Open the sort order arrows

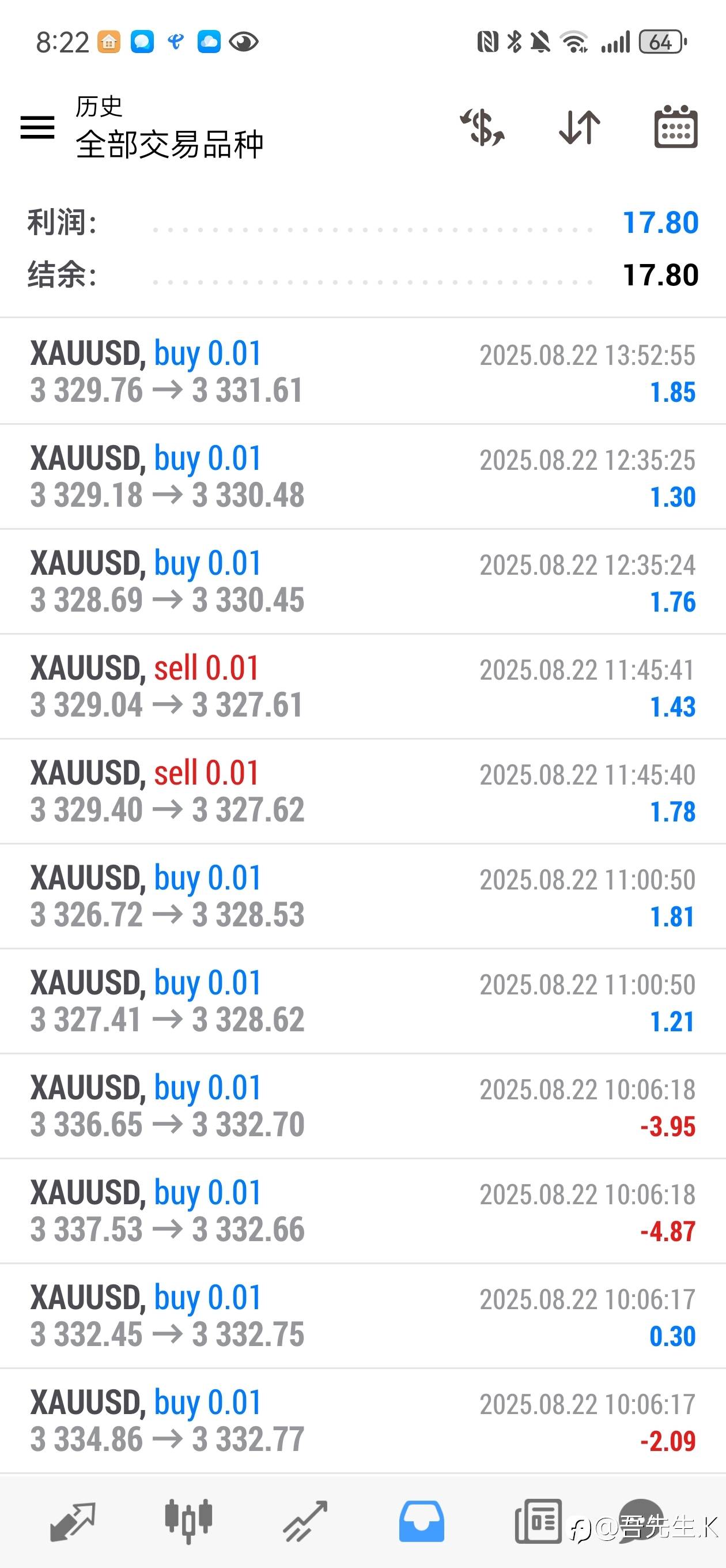[x=579, y=127]
